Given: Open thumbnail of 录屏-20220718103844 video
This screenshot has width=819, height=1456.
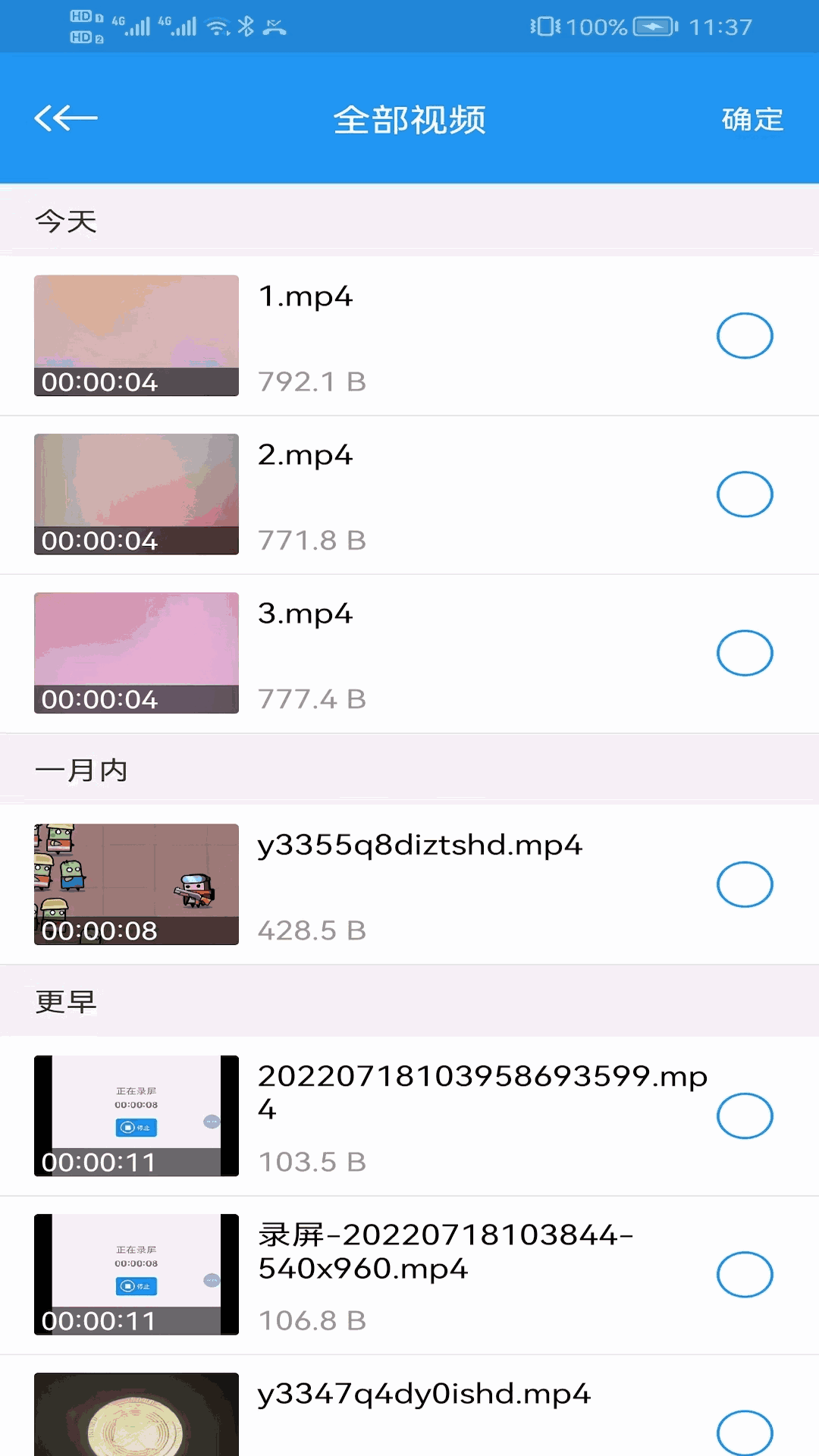Looking at the screenshot, I should pyautogui.click(x=136, y=1274).
